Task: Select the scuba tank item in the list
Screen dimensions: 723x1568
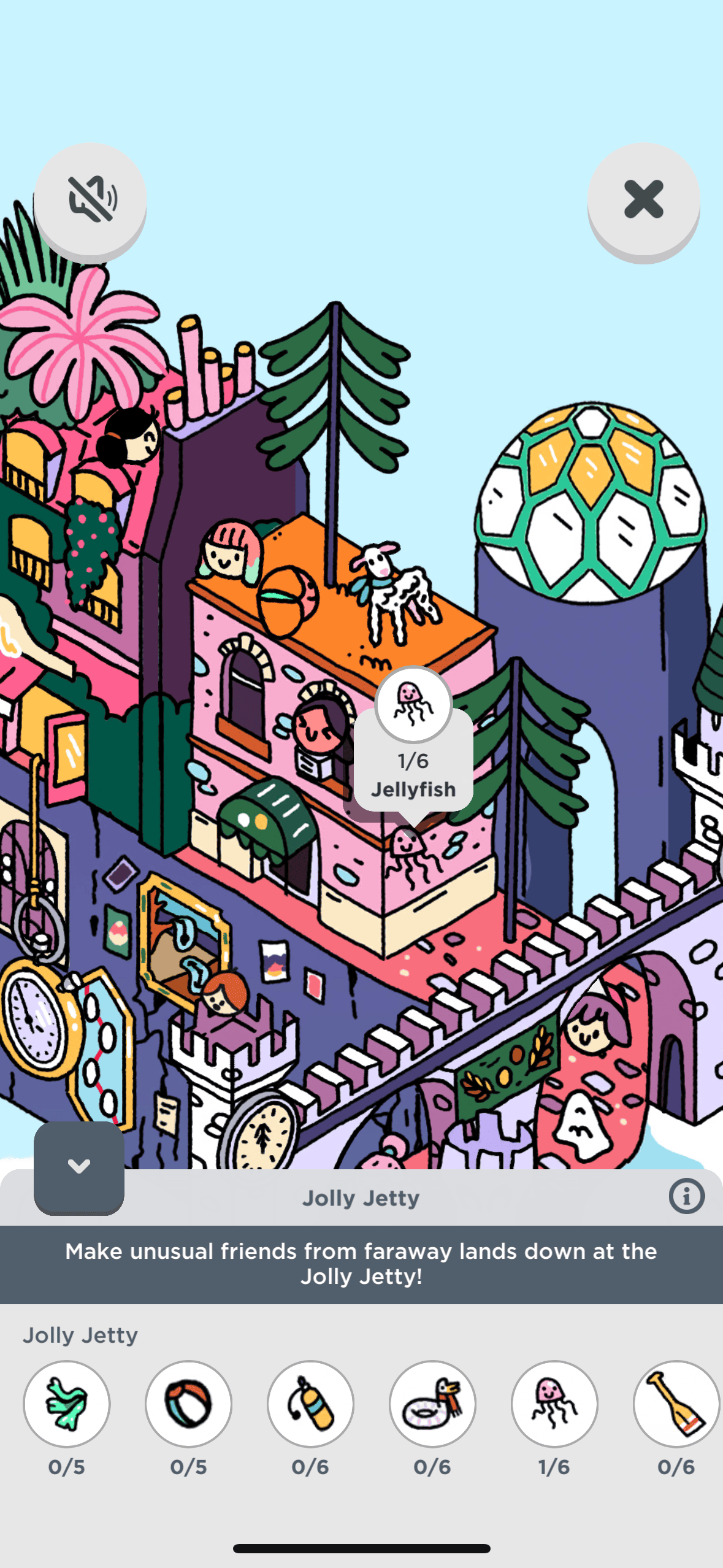Action: pyautogui.click(x=310, y=1404)
